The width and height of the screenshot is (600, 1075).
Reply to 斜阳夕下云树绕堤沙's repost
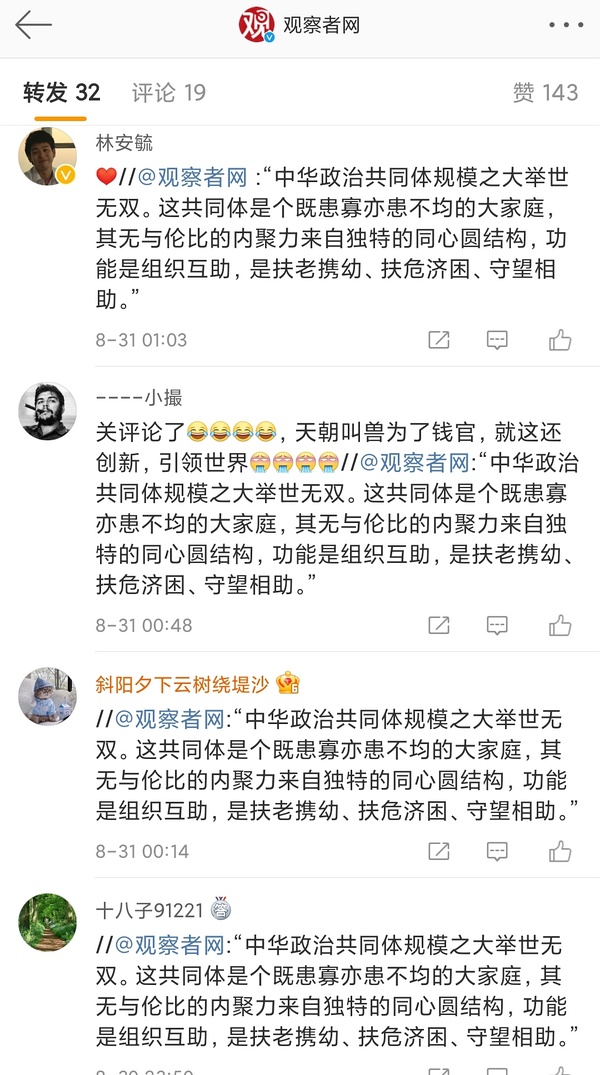(497, 852)
